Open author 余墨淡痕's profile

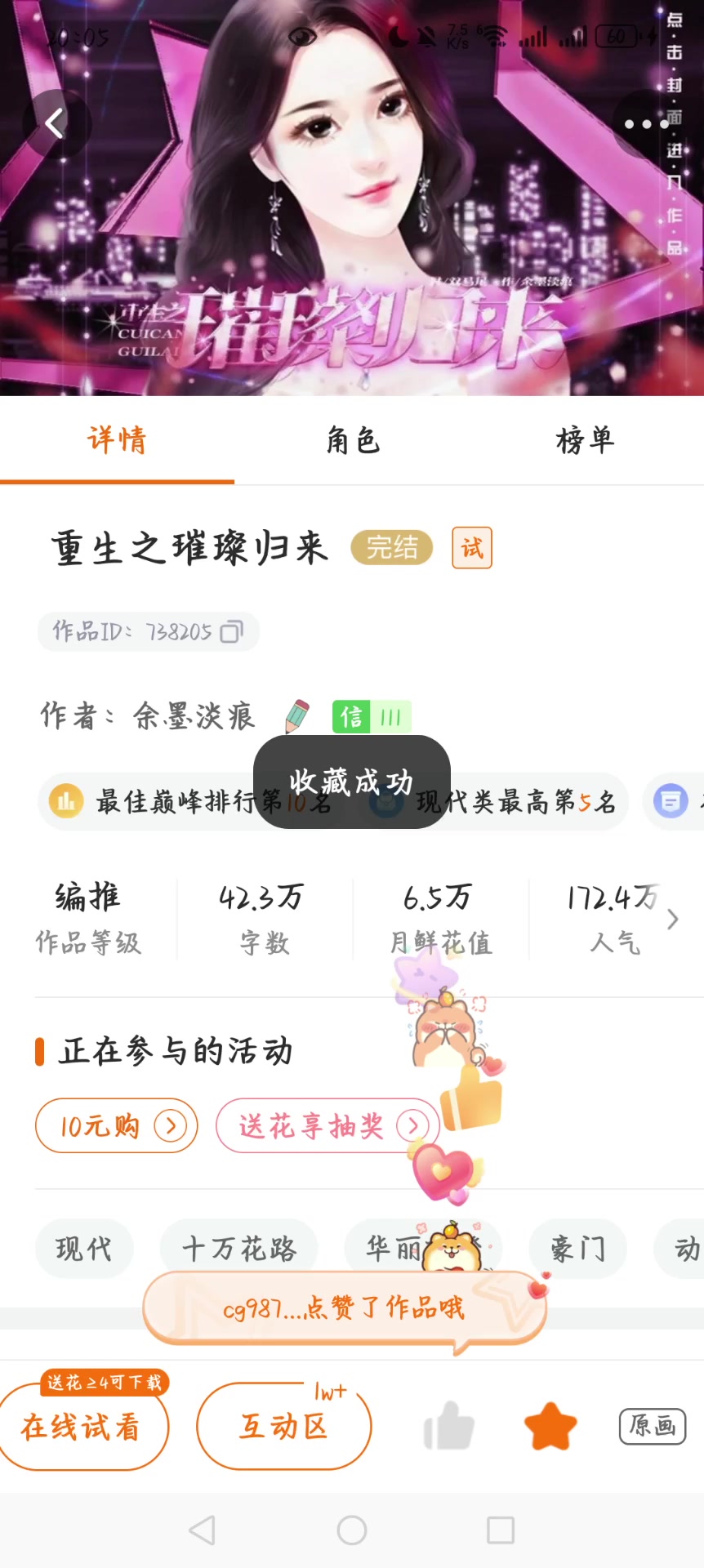tap(194, 716)
